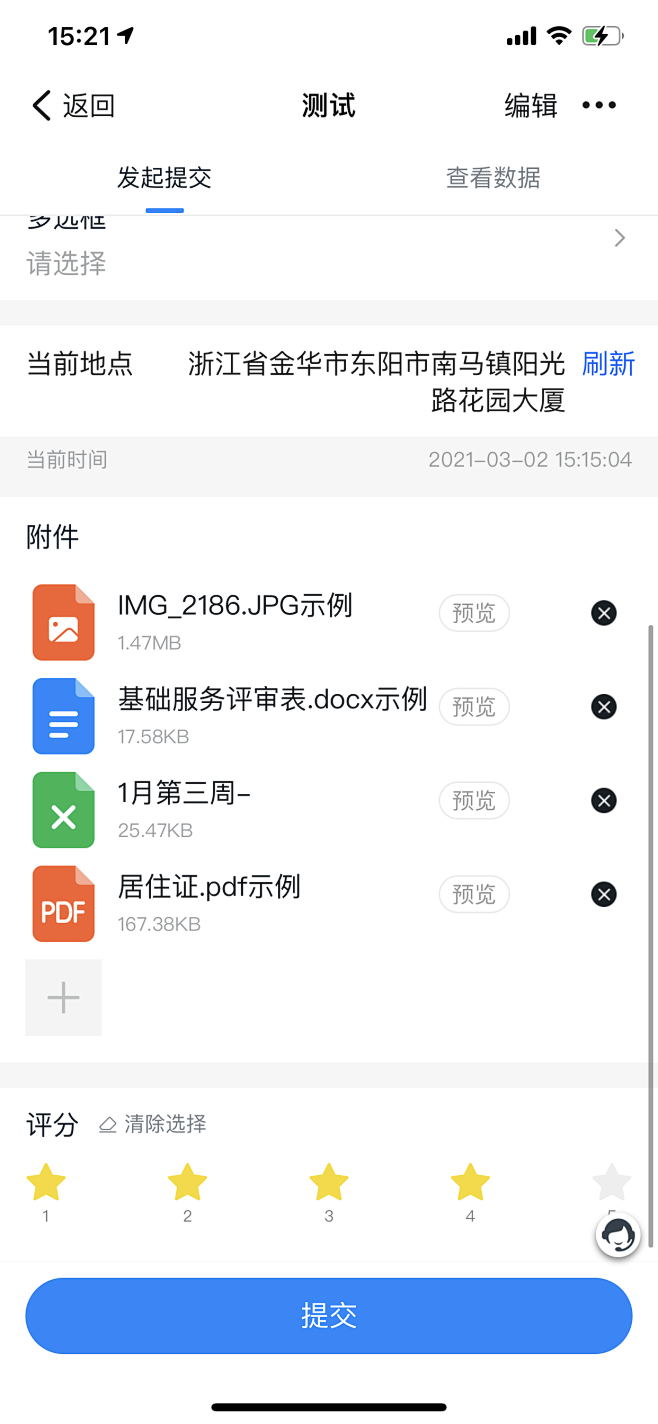Refresh the current location with 刷新
The image size is (658, 1424).
click(x=608, y=364)
